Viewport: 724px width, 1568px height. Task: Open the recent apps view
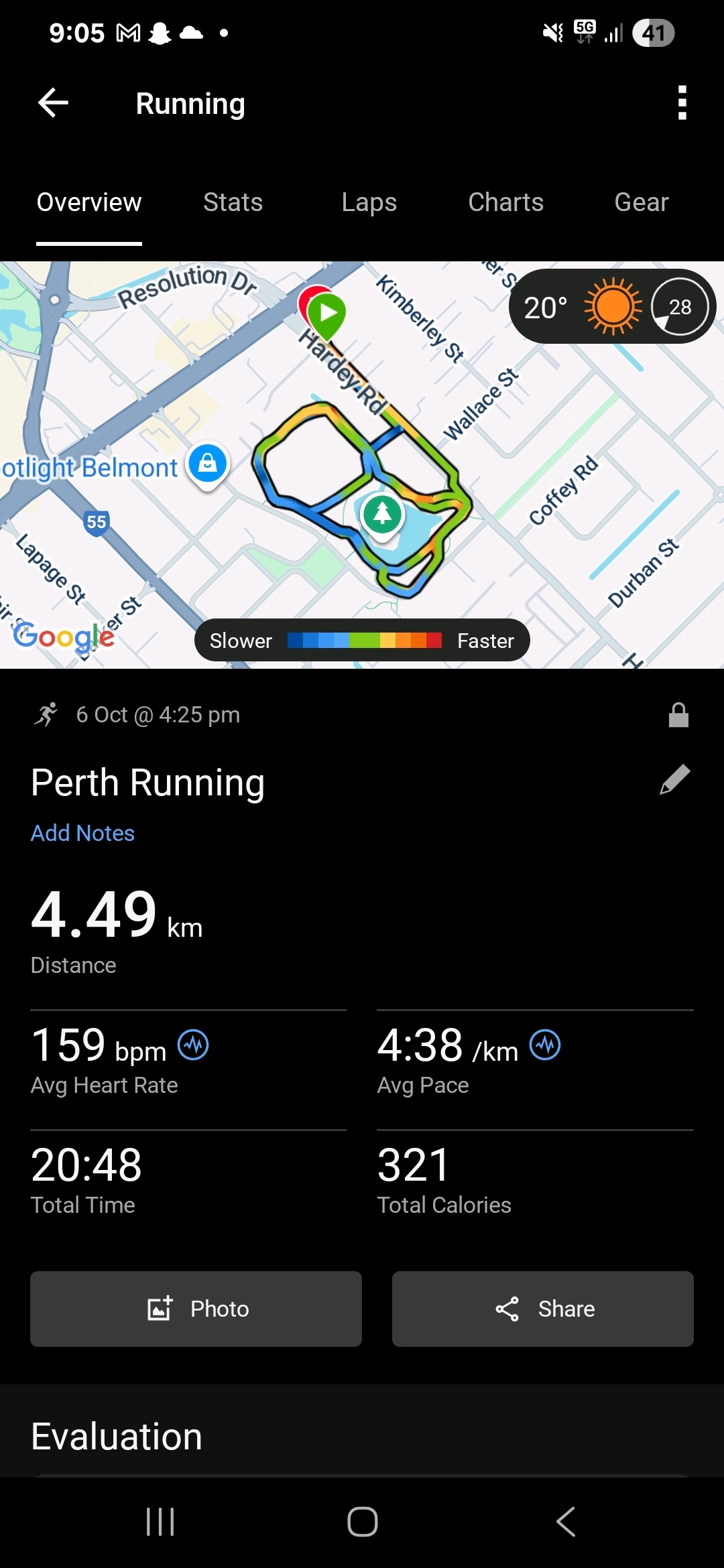(x=160, y=1521)
